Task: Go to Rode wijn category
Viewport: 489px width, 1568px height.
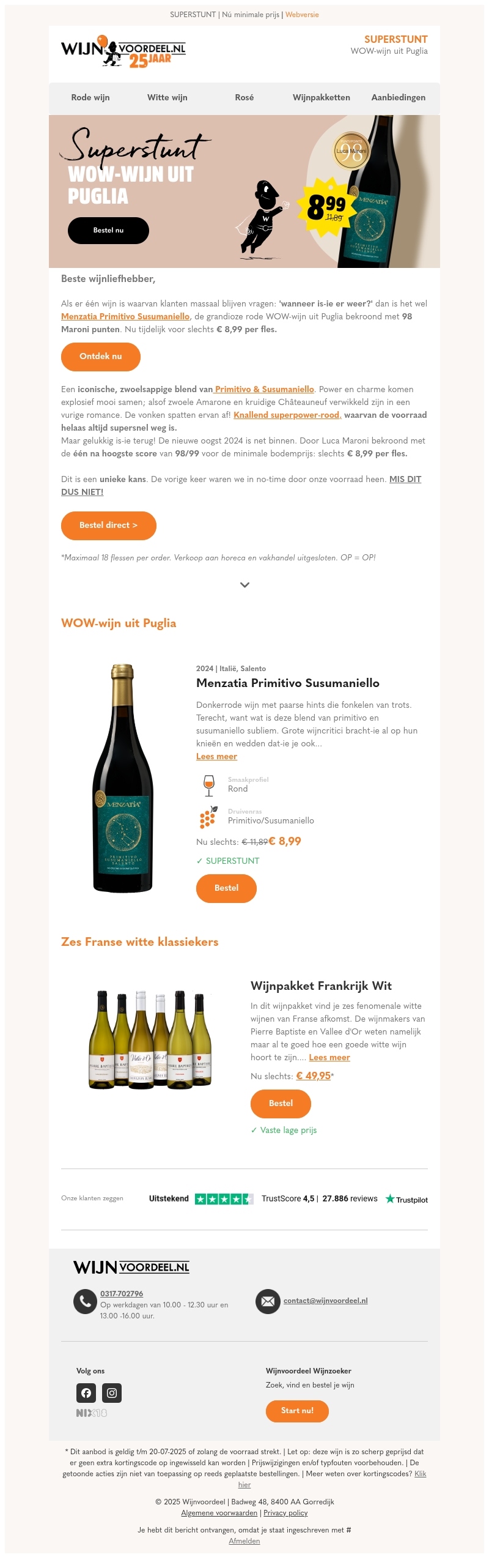Action: point(90,97)
